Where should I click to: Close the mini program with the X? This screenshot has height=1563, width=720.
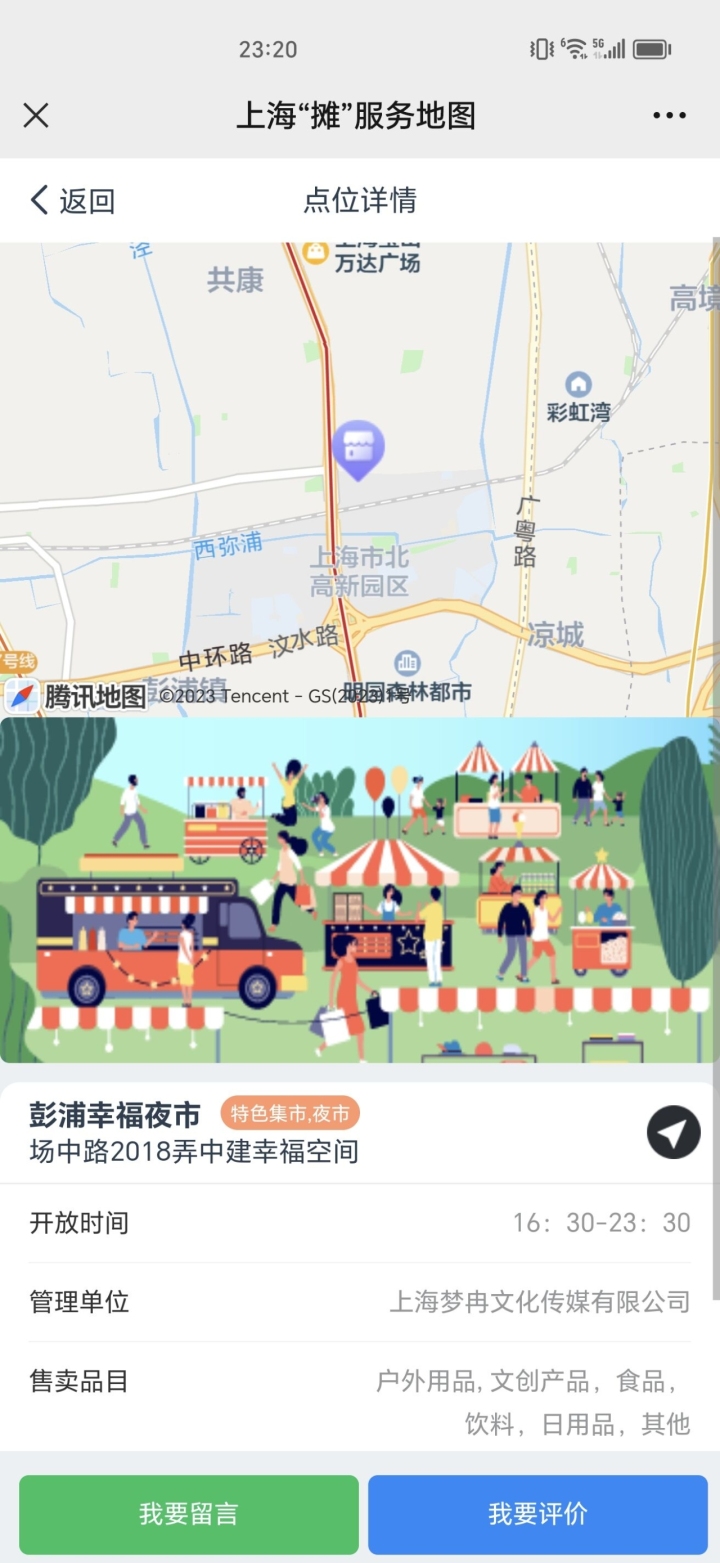[36, 116]
